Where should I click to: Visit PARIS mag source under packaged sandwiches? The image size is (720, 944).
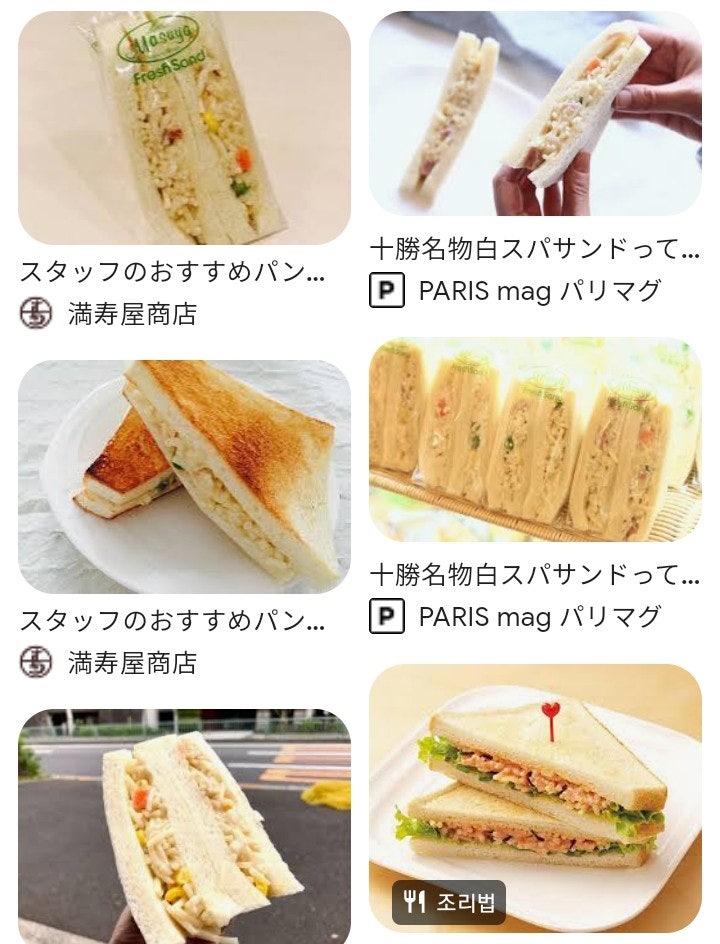coord(539,617)
